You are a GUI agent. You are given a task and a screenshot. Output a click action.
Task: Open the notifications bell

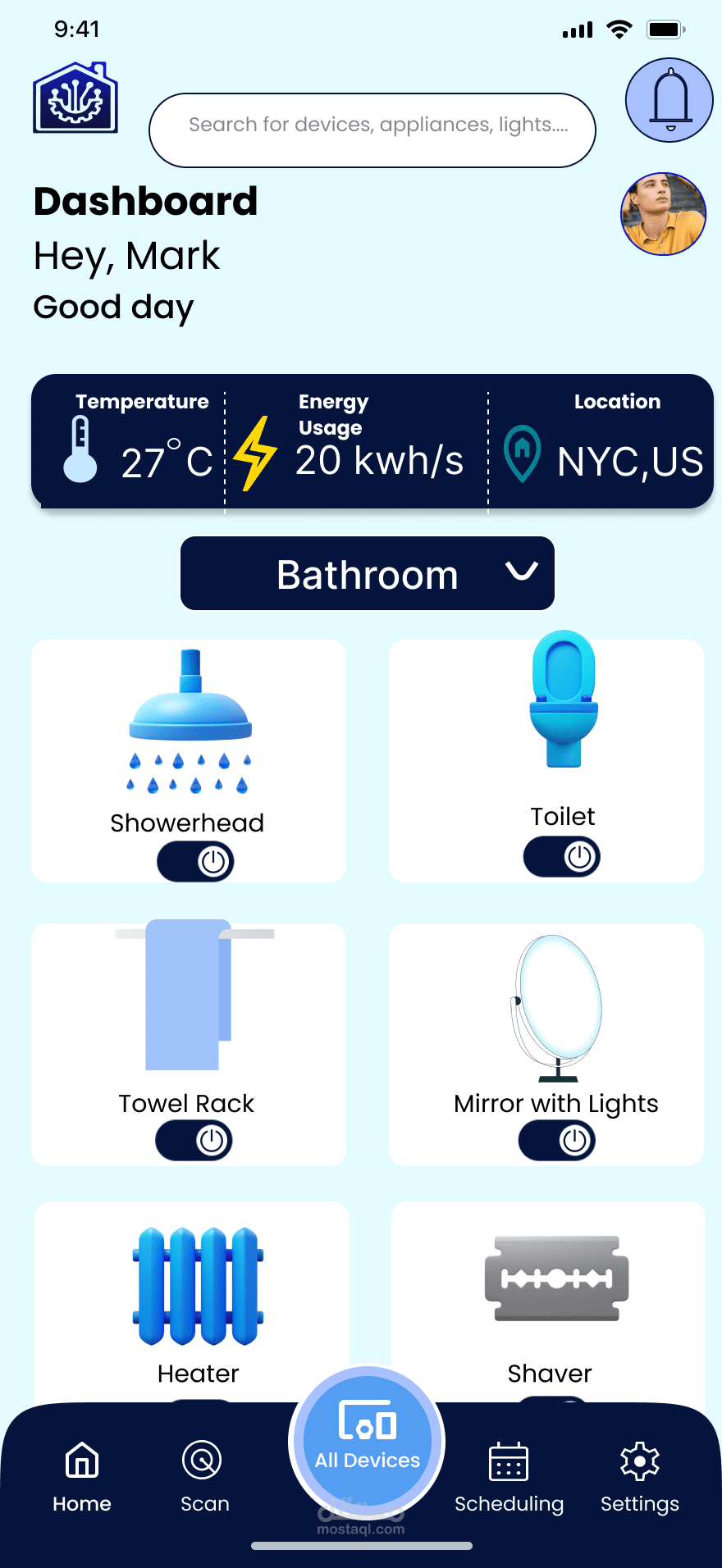click(669, 100)
